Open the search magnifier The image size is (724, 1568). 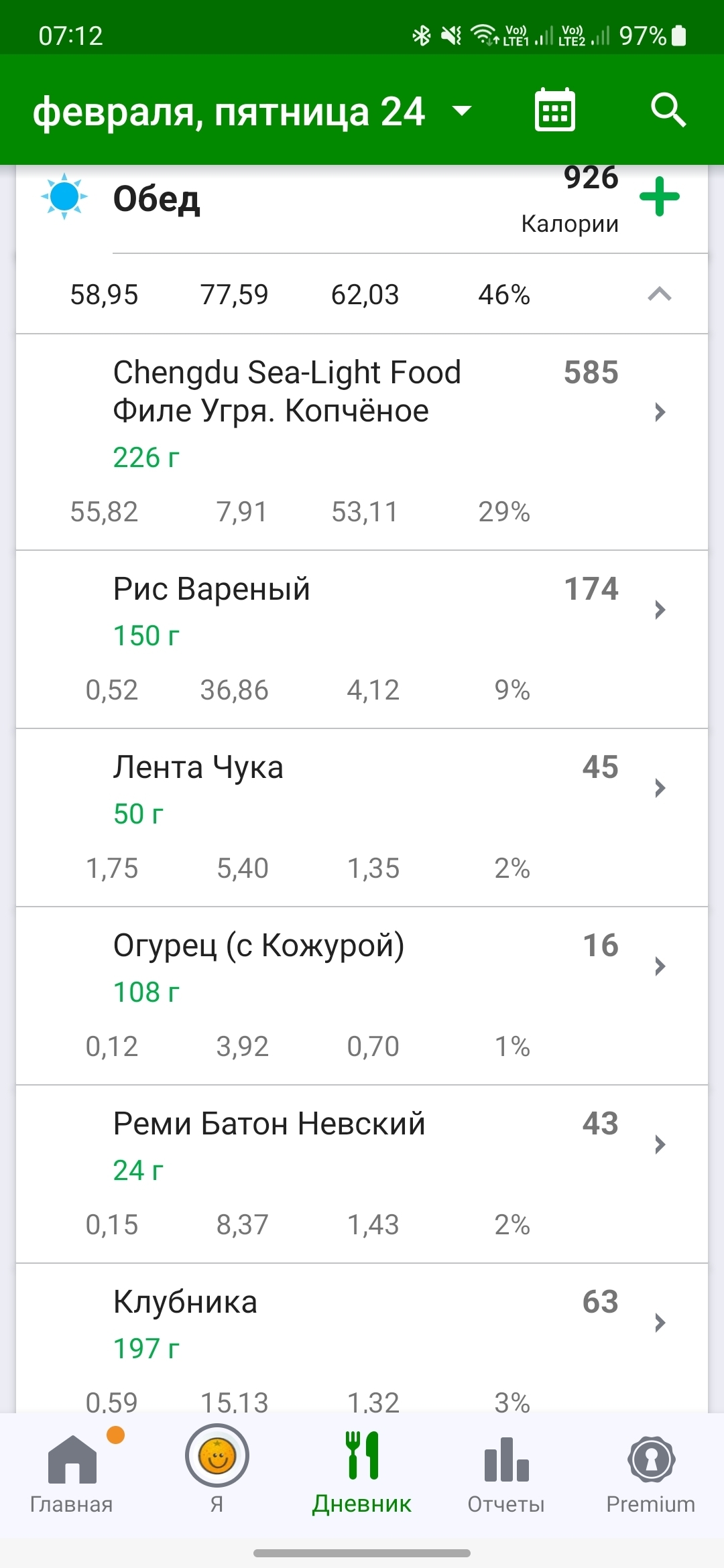click(x=668, y=111)
